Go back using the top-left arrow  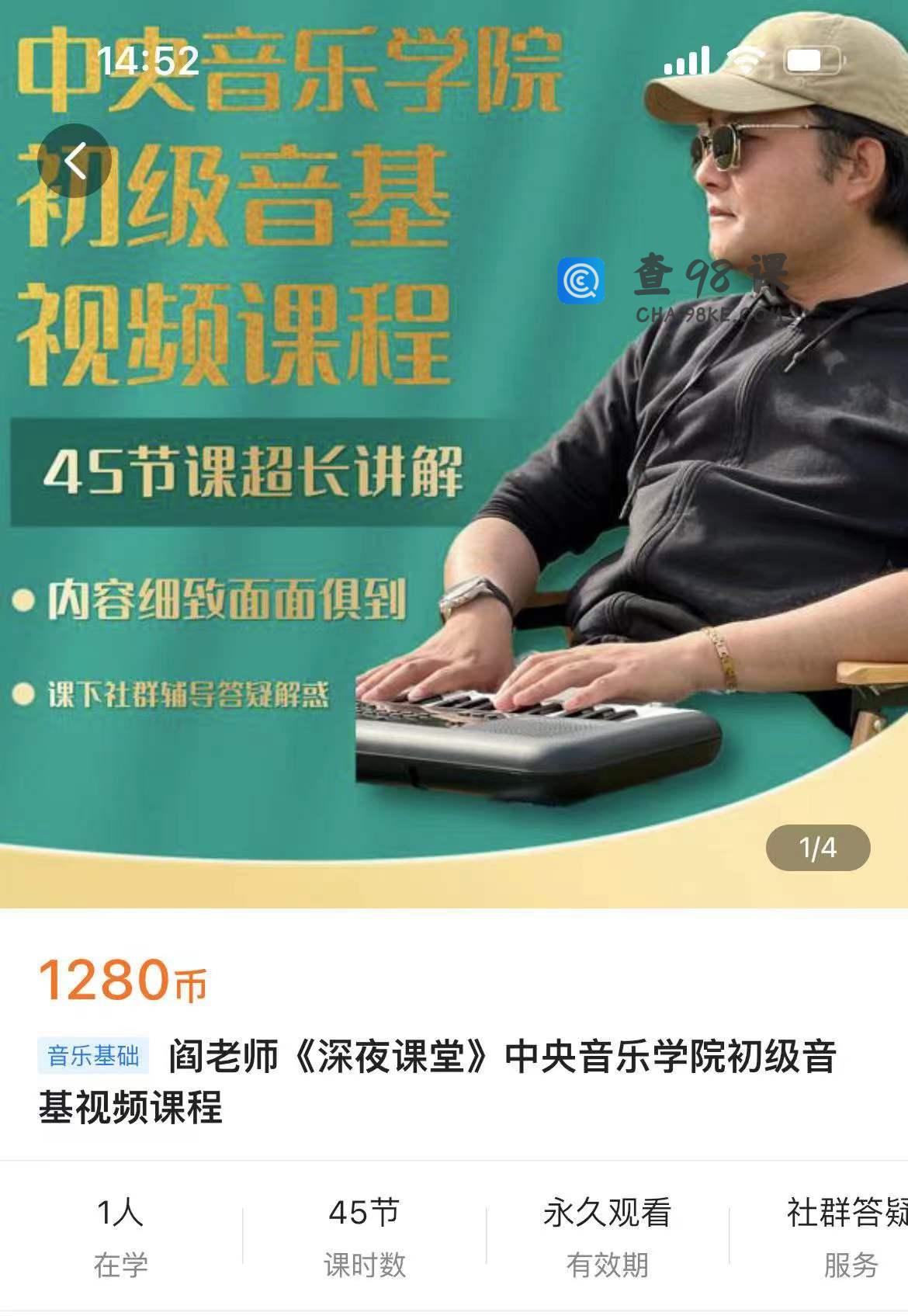(x=75, y=161)
